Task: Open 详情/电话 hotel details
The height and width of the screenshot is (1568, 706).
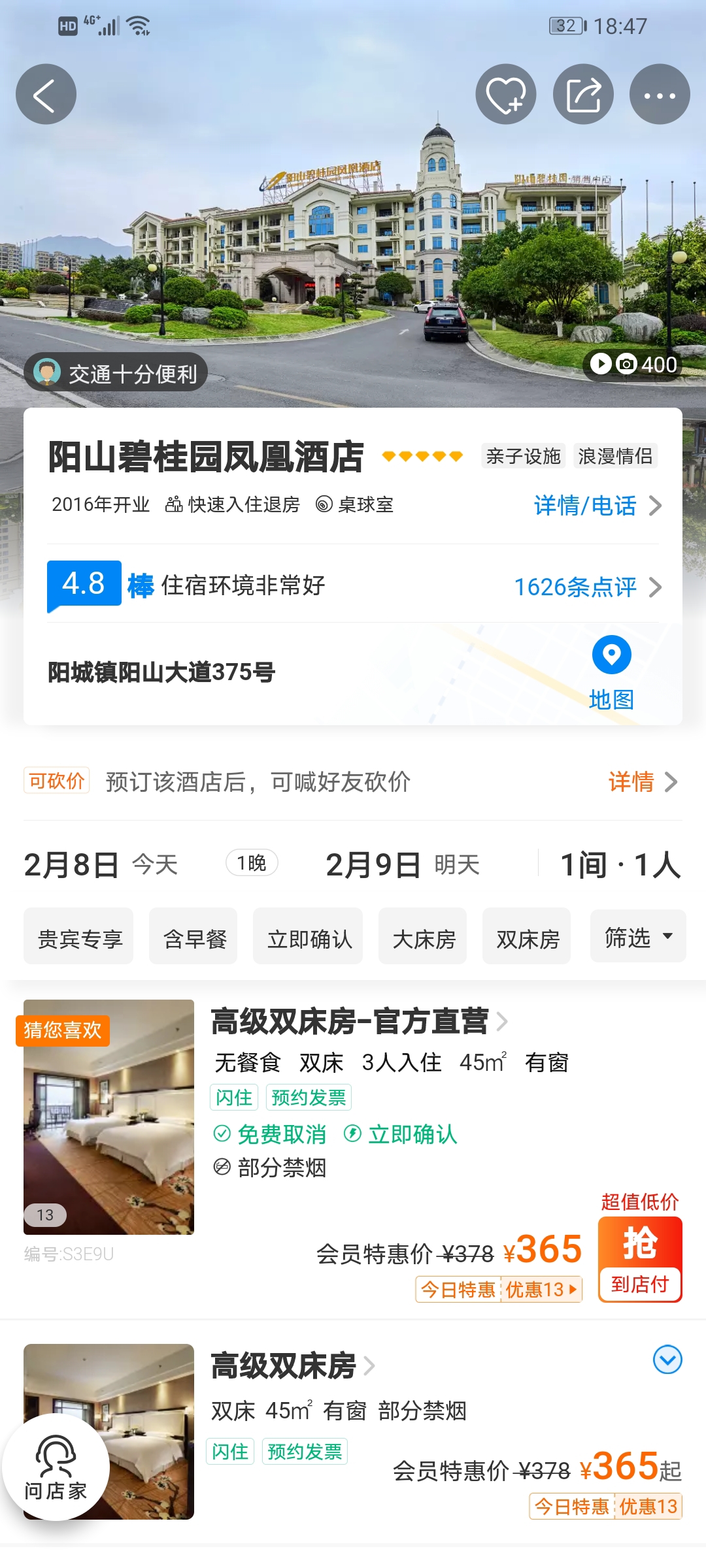Action: pyautogui.click(x=597, y=506)
